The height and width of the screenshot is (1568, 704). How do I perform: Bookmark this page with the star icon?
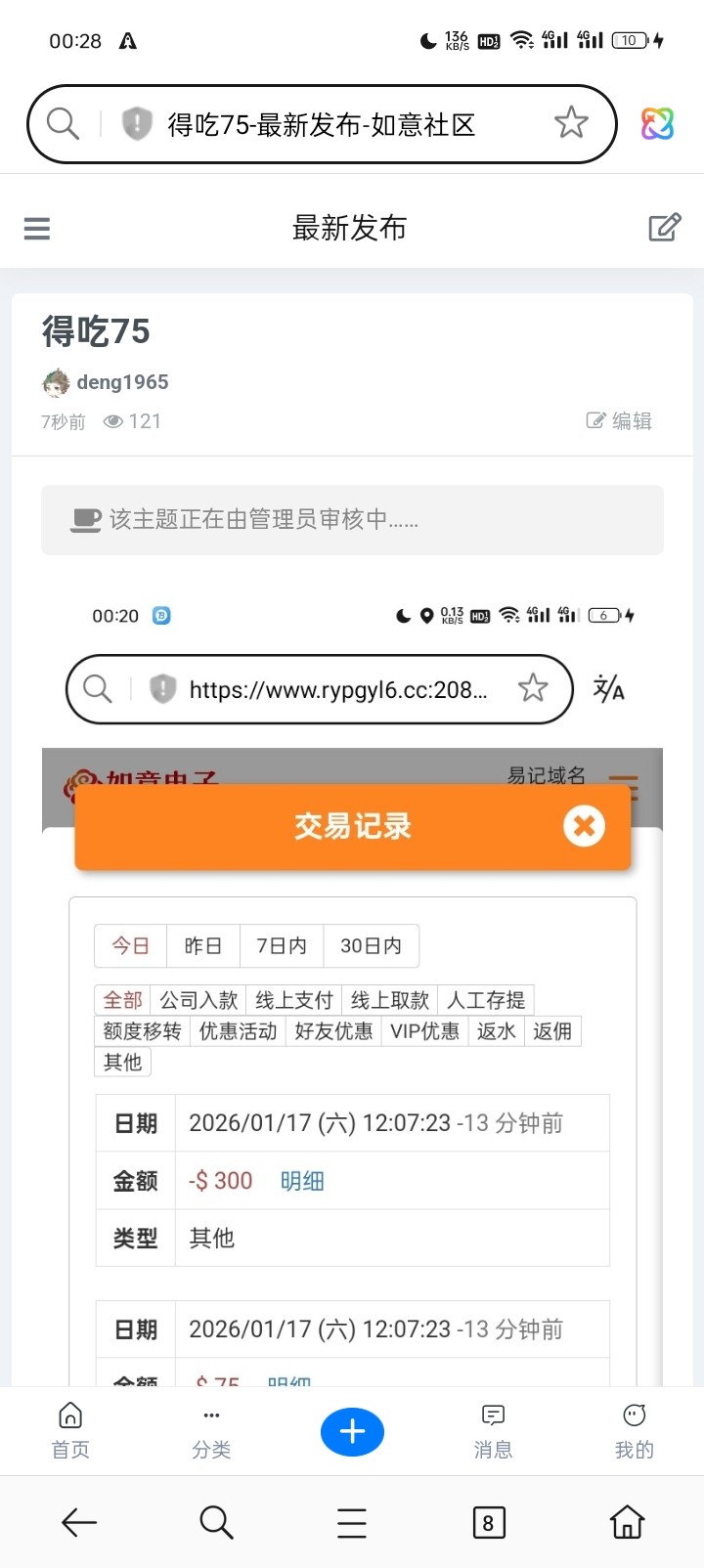point(571,123)
